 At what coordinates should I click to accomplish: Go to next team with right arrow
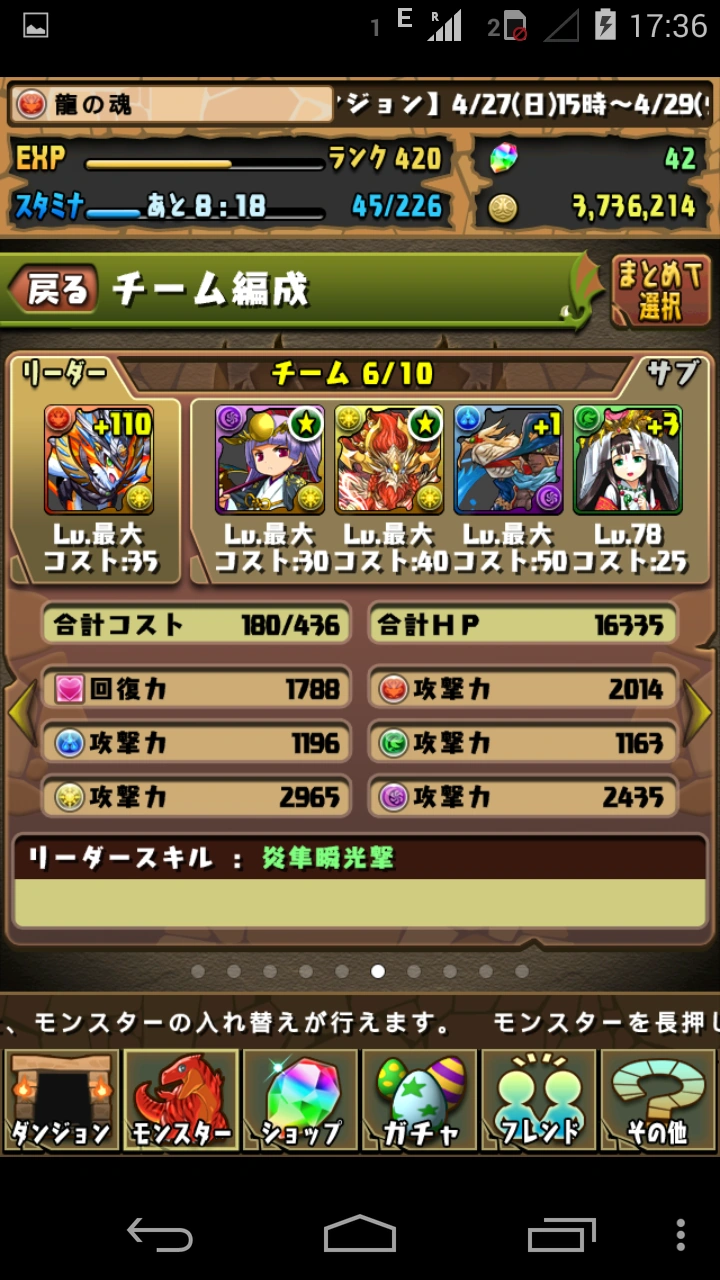pos(697,712)
